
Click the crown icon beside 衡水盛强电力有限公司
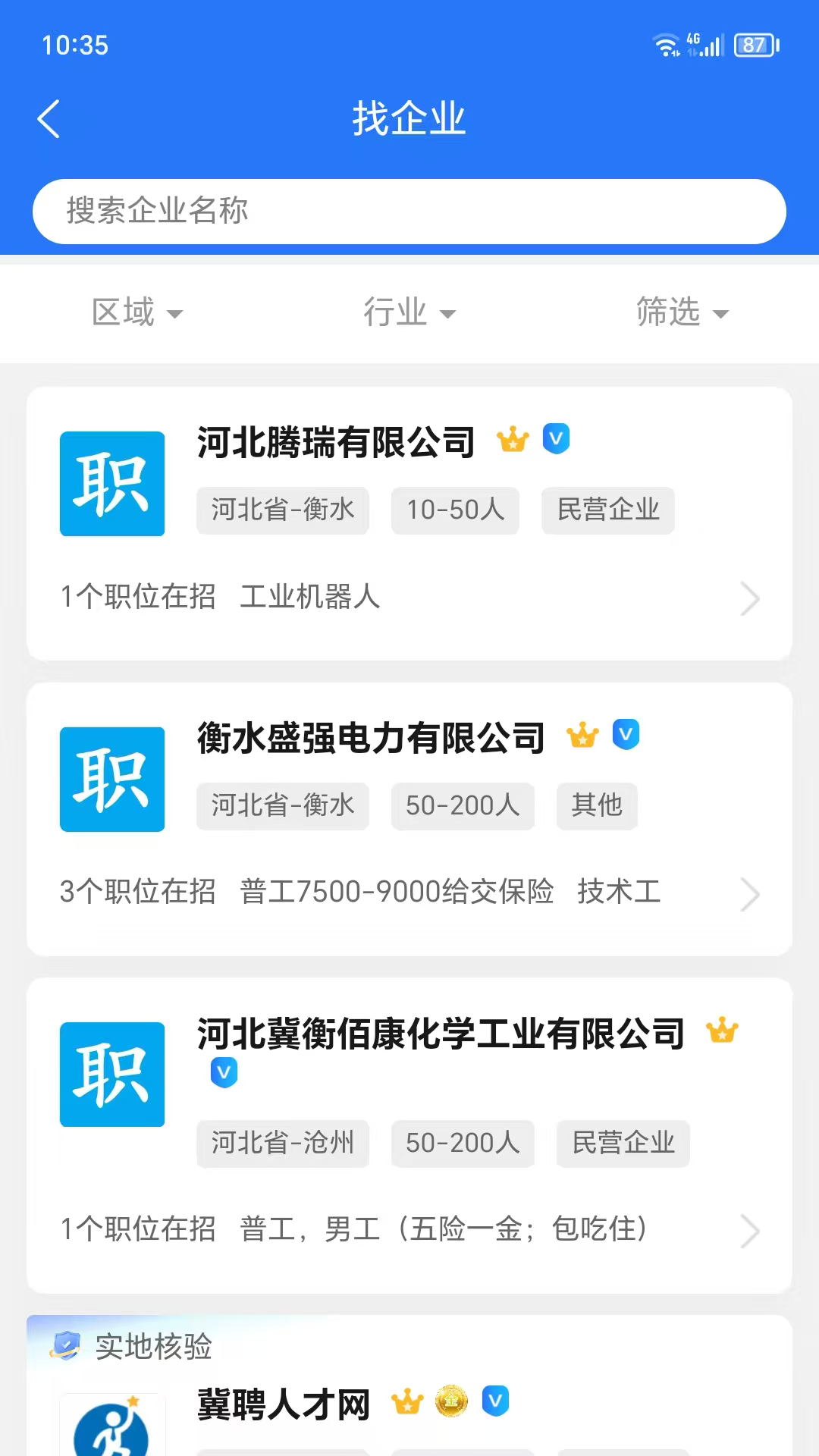582,735
